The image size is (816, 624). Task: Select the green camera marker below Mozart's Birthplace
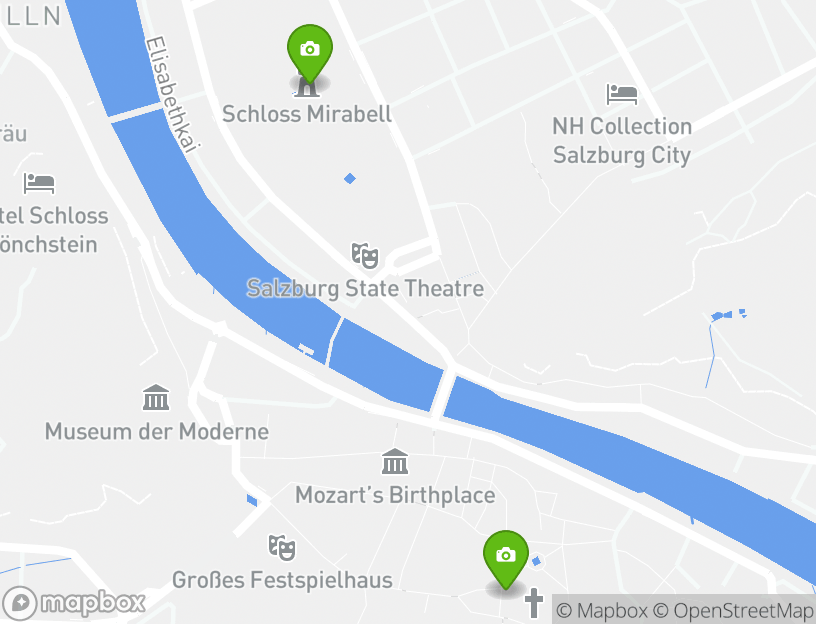point(506,556)
